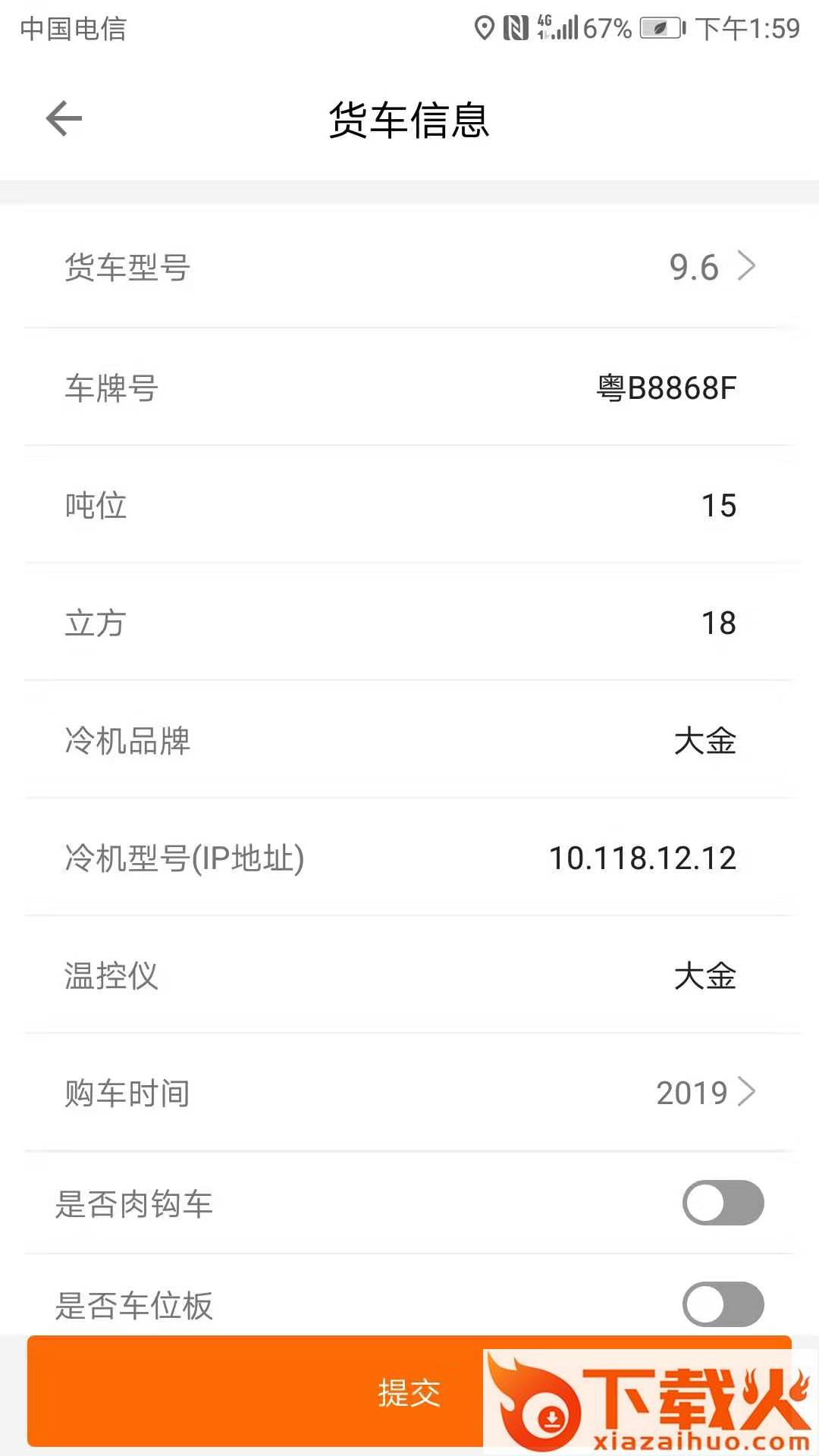The width and height of the screenshot is (819, 1456).
Task: Open the 货车型号 picker showing 9.6
Action: point(710,267)
